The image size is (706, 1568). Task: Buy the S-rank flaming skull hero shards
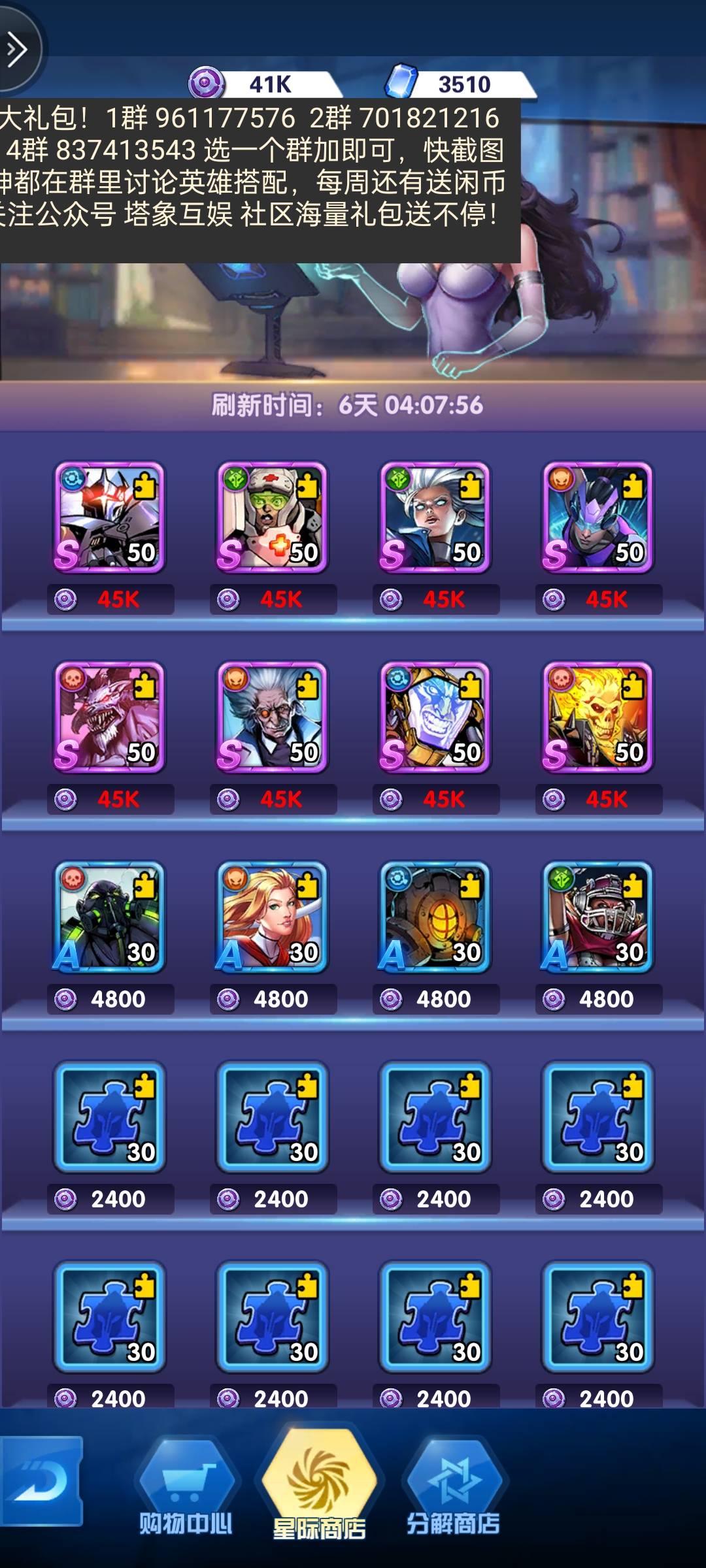(597, 717)
